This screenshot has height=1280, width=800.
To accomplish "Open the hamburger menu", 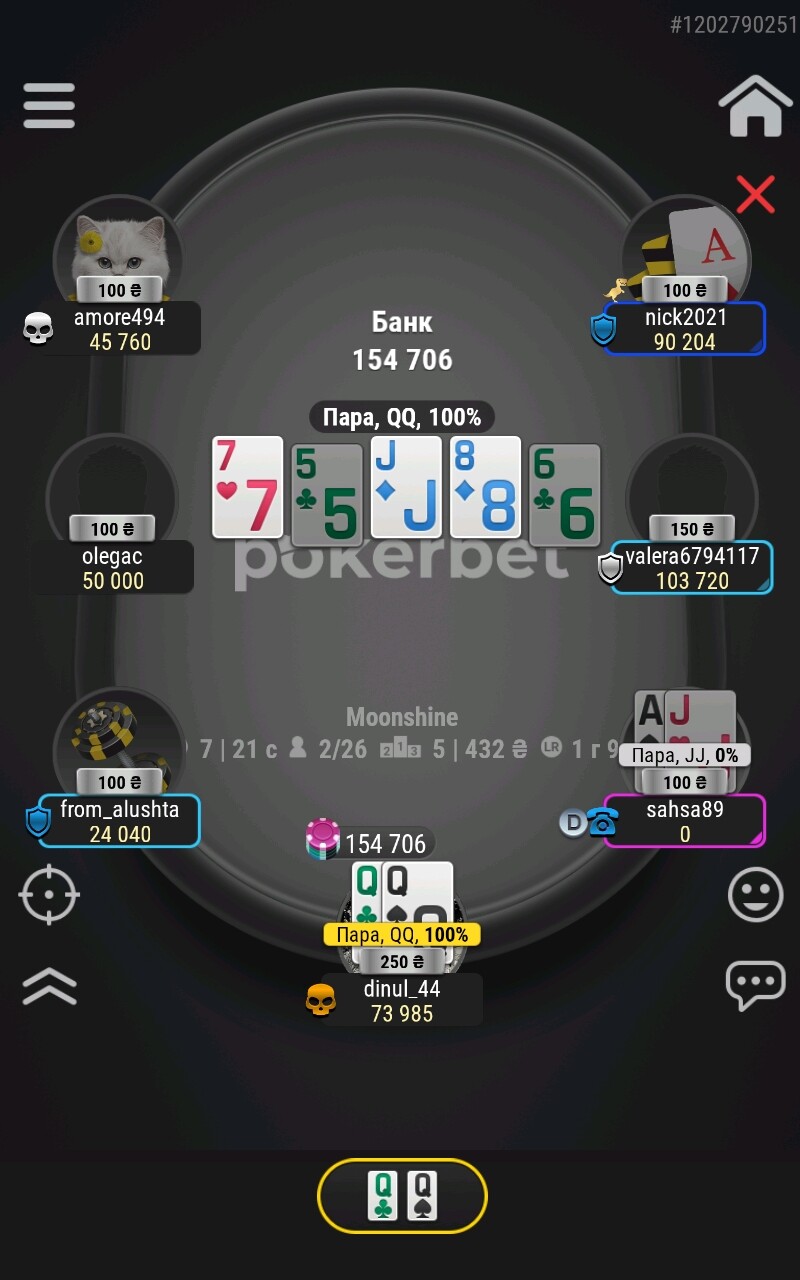I will pyautogui.click(x=49, y=105).
